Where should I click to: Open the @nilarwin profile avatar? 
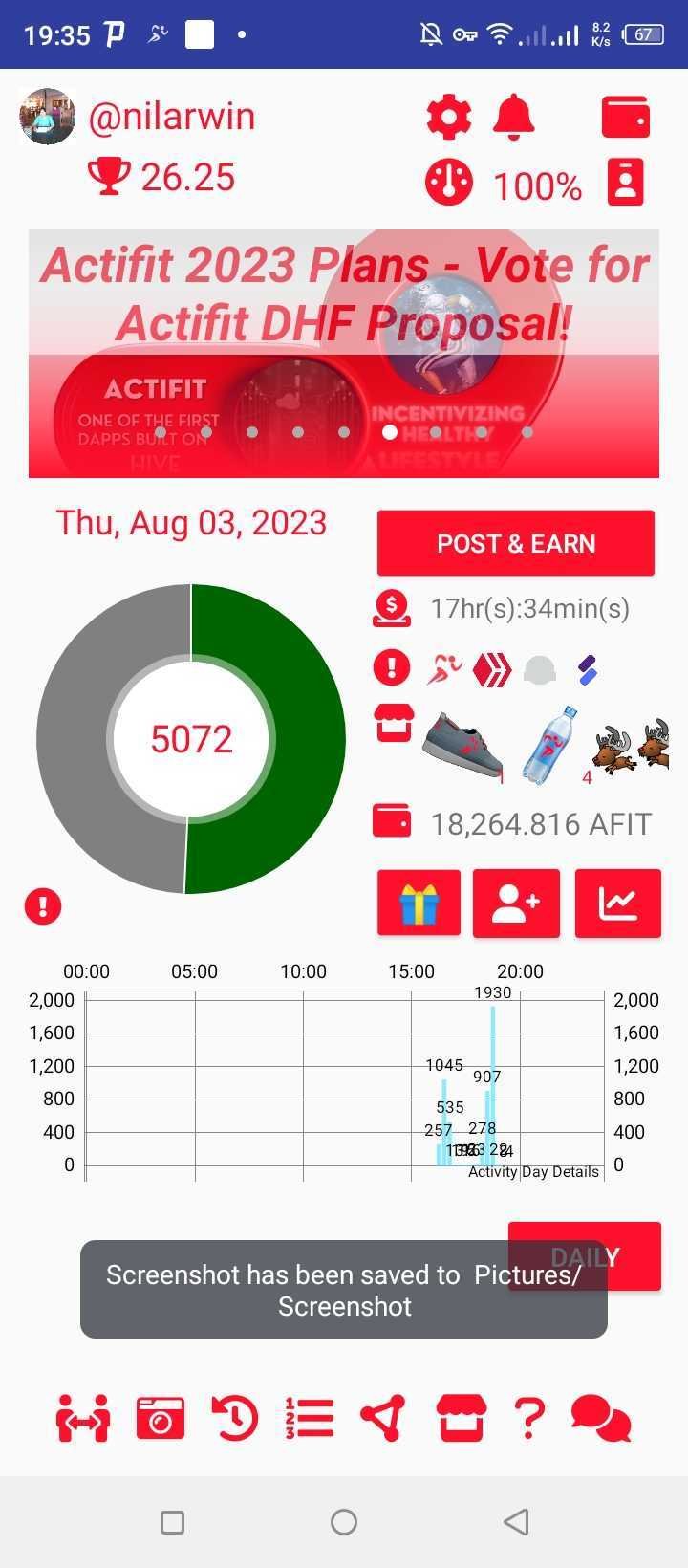point(48,117)
